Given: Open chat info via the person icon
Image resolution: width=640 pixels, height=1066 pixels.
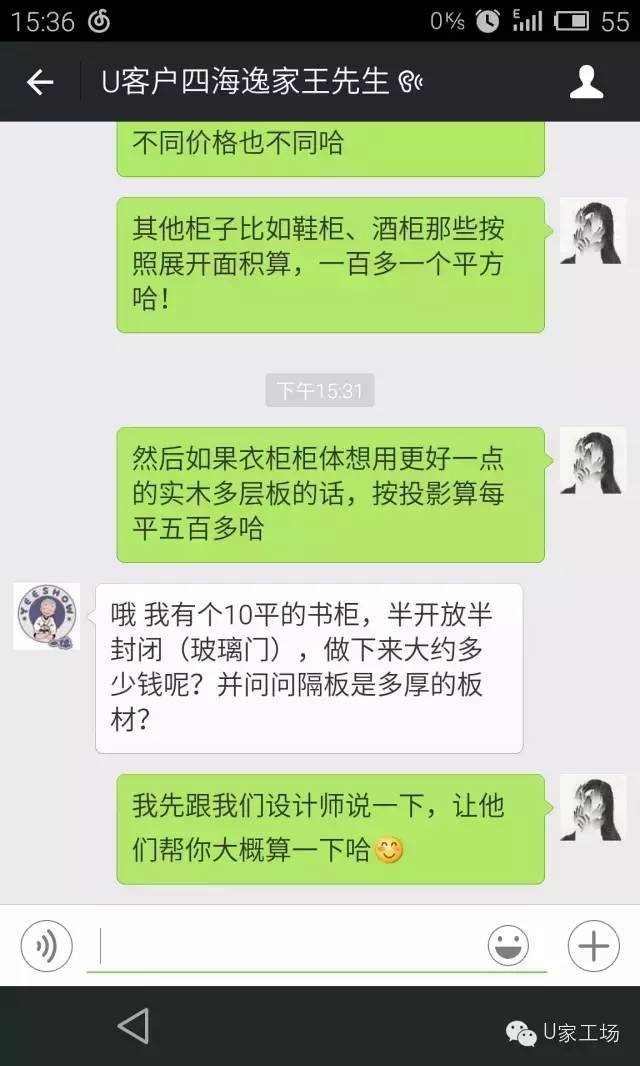Looking at the screenshot, I should [x=587, y=82].
